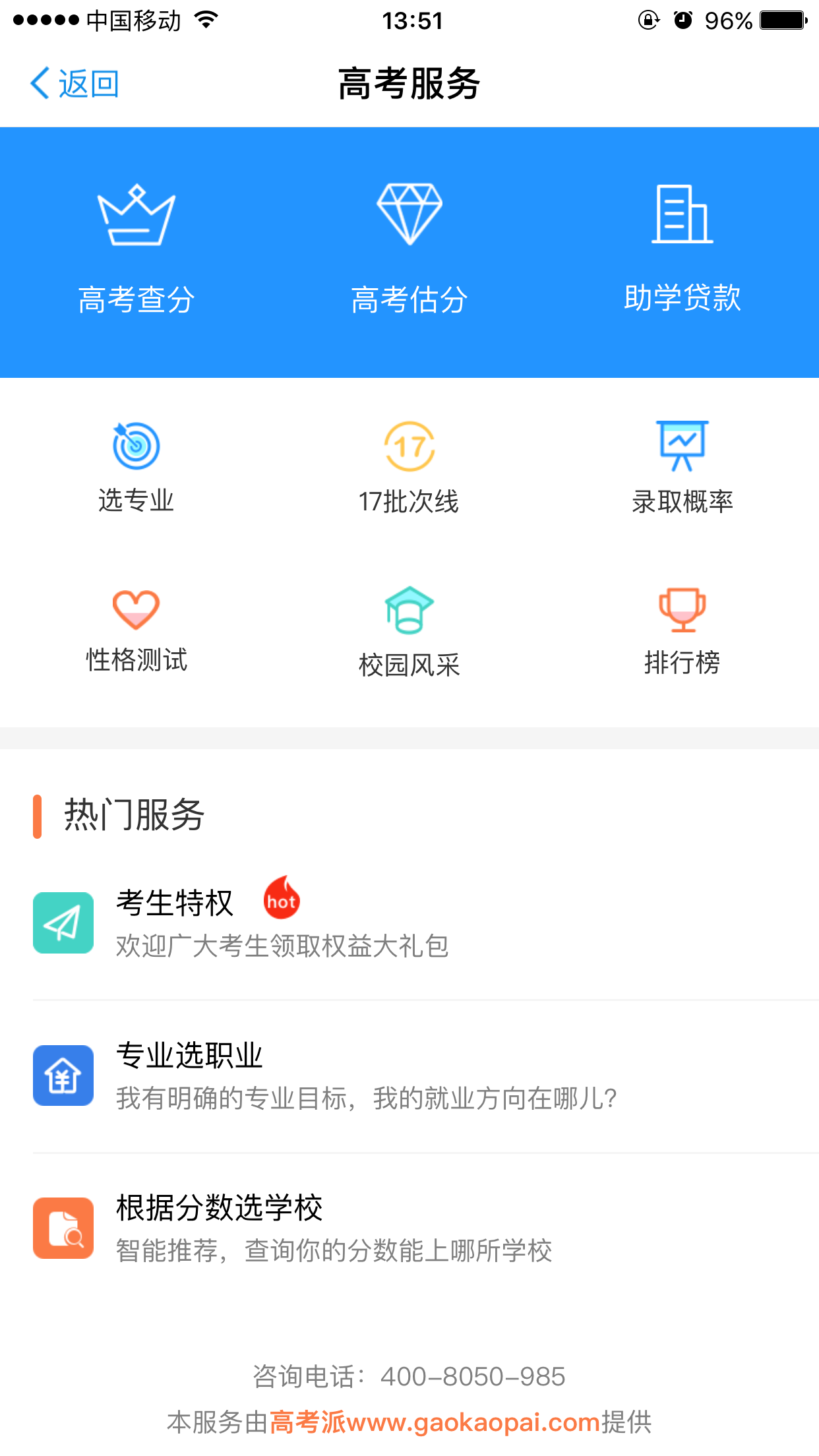Open 校园风采 campus showcase

click(x=409, y=632)
